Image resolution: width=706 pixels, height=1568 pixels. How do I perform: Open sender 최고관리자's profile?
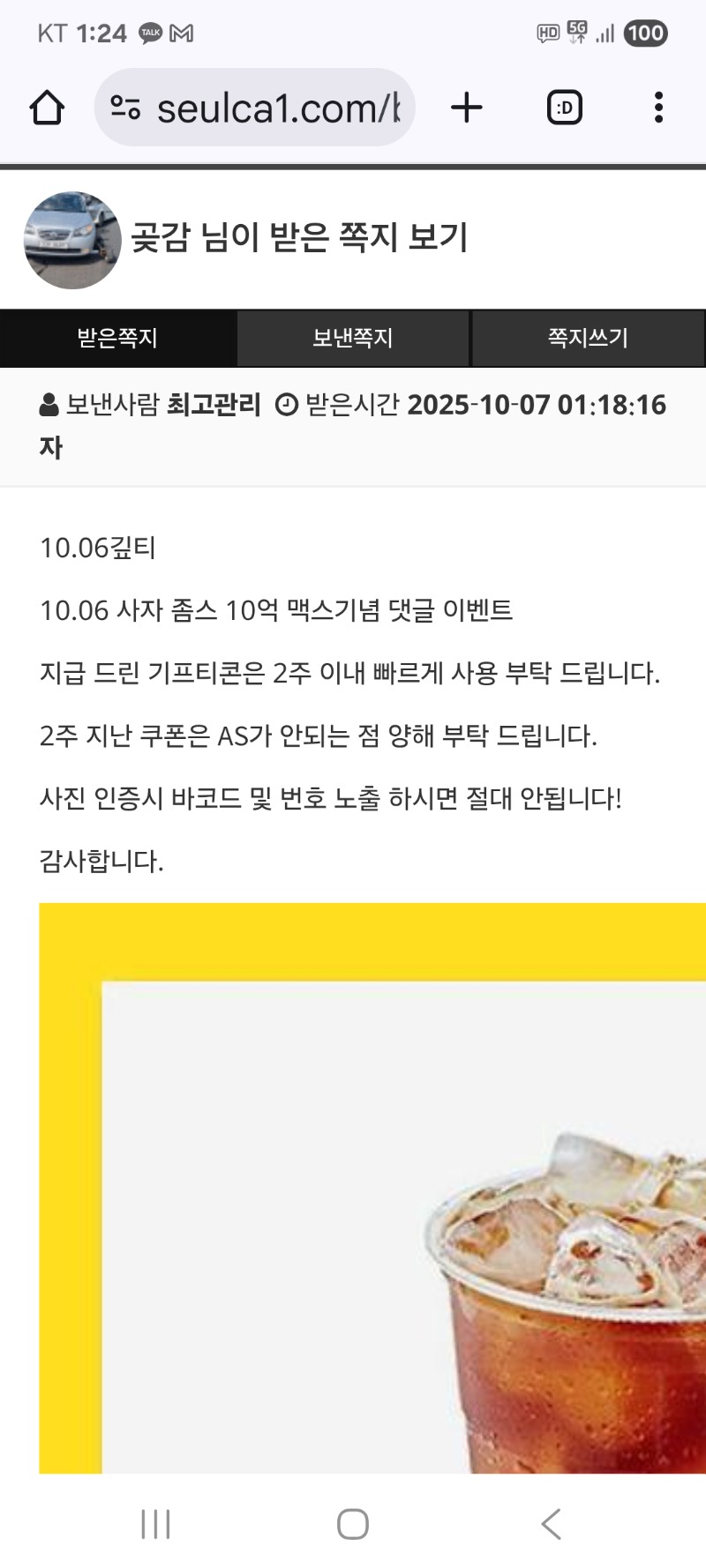[x=214, y=406]
